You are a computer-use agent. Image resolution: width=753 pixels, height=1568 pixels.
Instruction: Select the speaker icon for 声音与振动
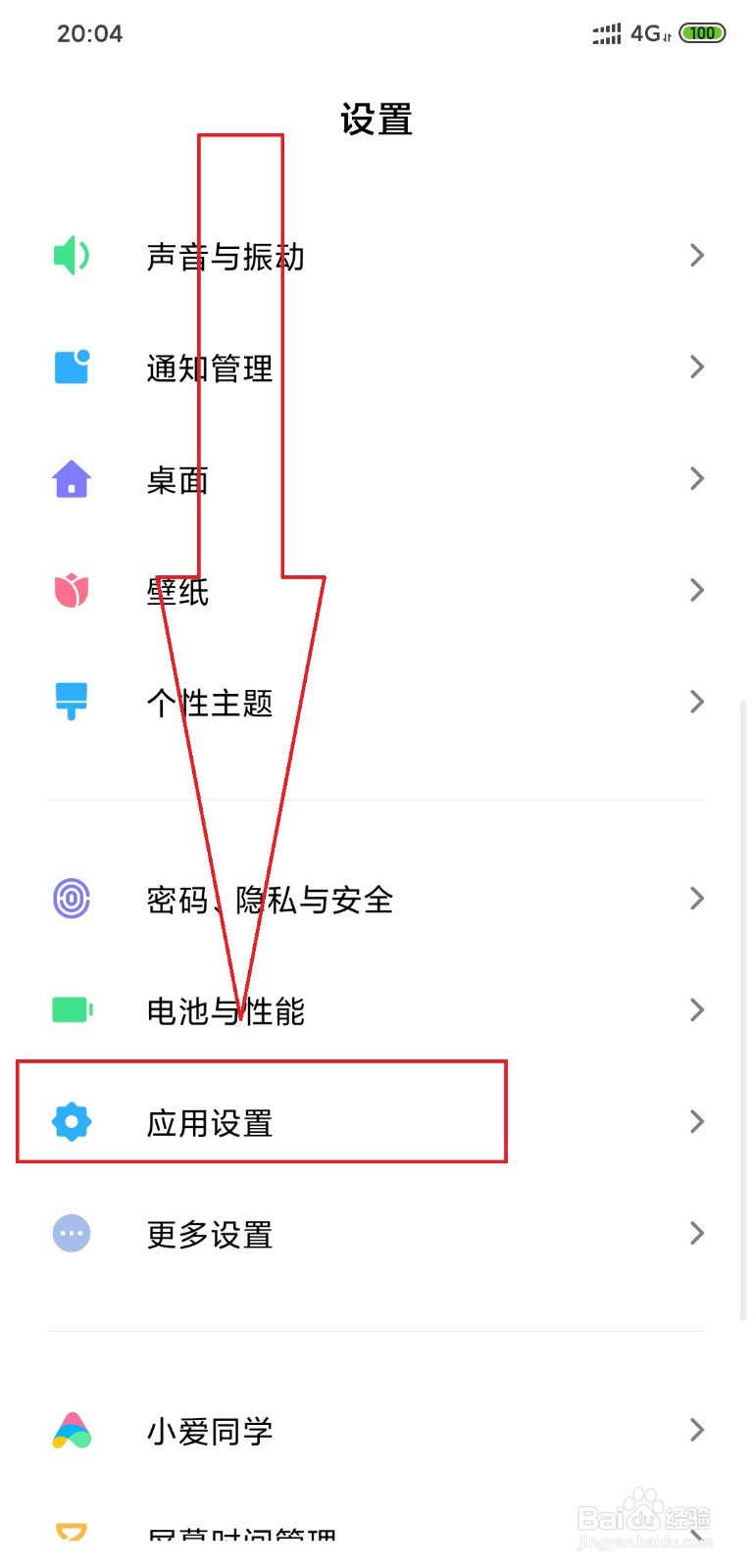[70, 255]
